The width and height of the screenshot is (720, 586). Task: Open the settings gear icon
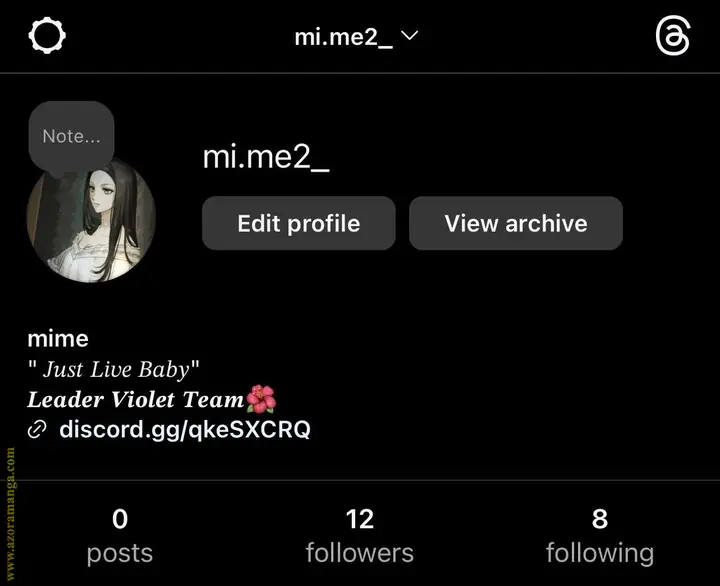(46, 37)
